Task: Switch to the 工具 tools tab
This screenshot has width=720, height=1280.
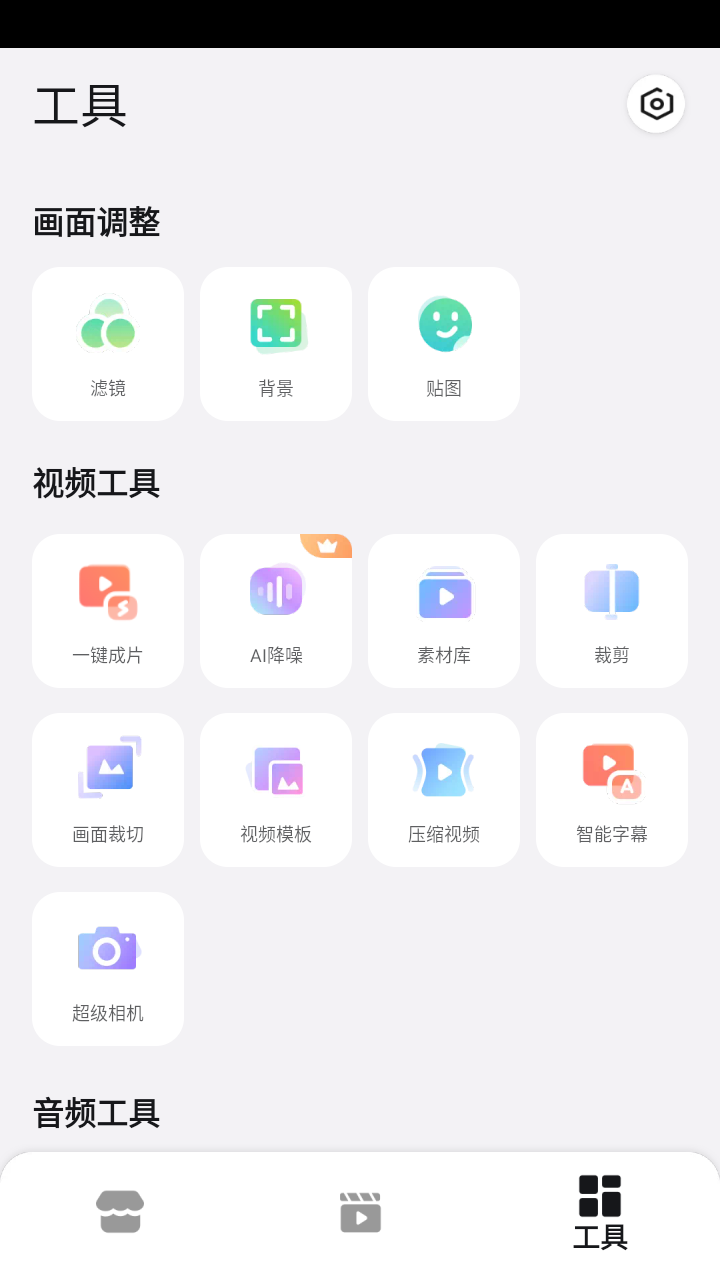Action: coord(599,1211)
